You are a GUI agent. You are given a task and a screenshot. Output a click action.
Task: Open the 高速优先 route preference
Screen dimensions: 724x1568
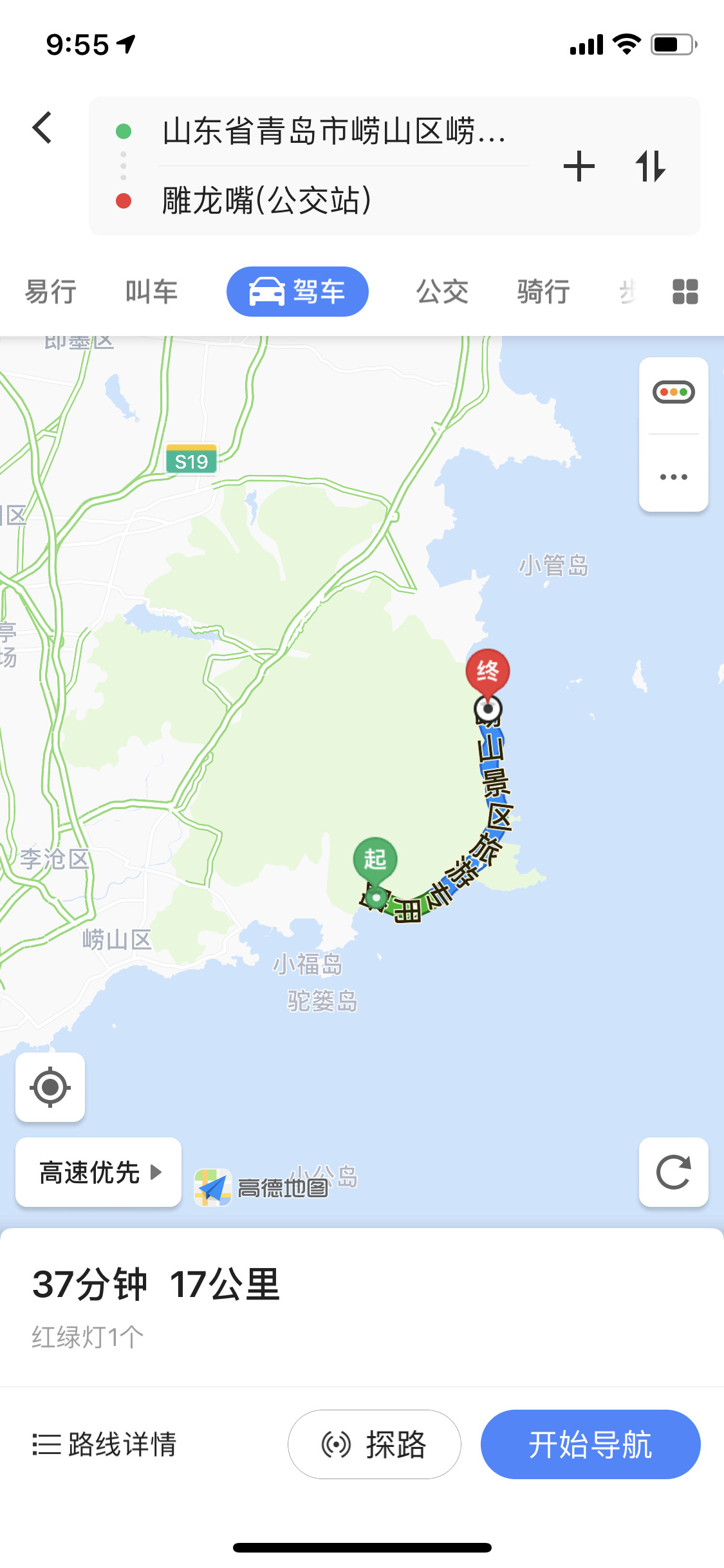coord(98,1172)
